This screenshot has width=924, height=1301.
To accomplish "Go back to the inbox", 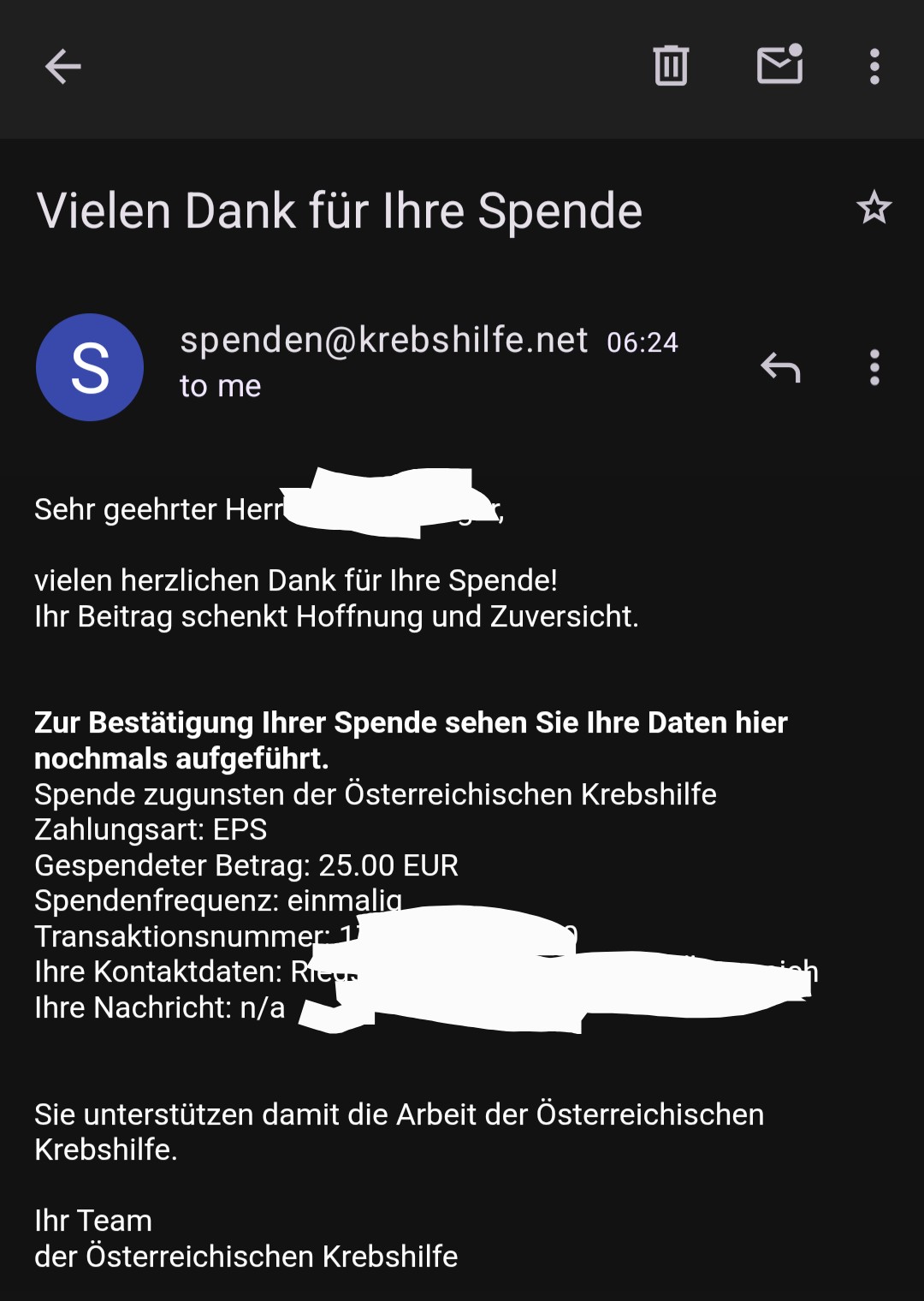I will pyautogui.click(x=62, y=67).
